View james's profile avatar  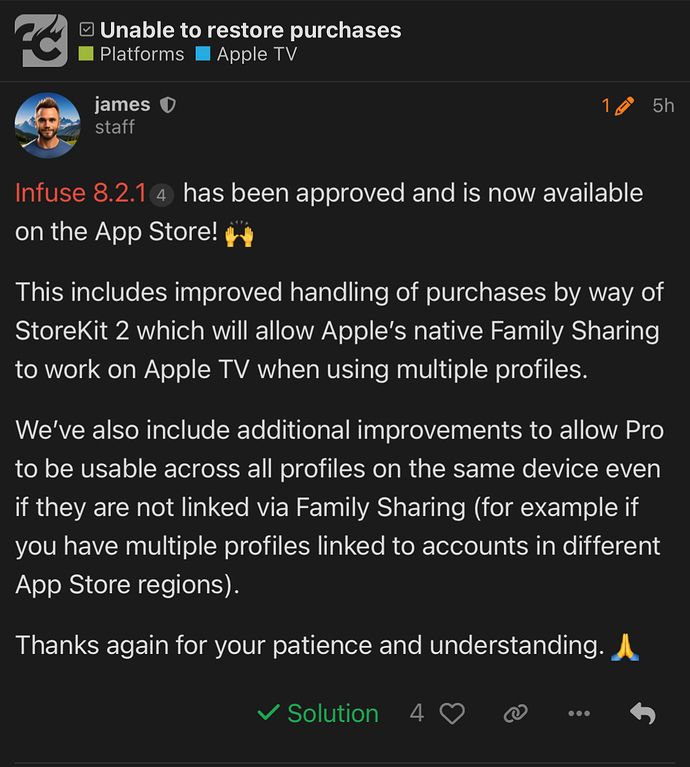tap(47, 125)
